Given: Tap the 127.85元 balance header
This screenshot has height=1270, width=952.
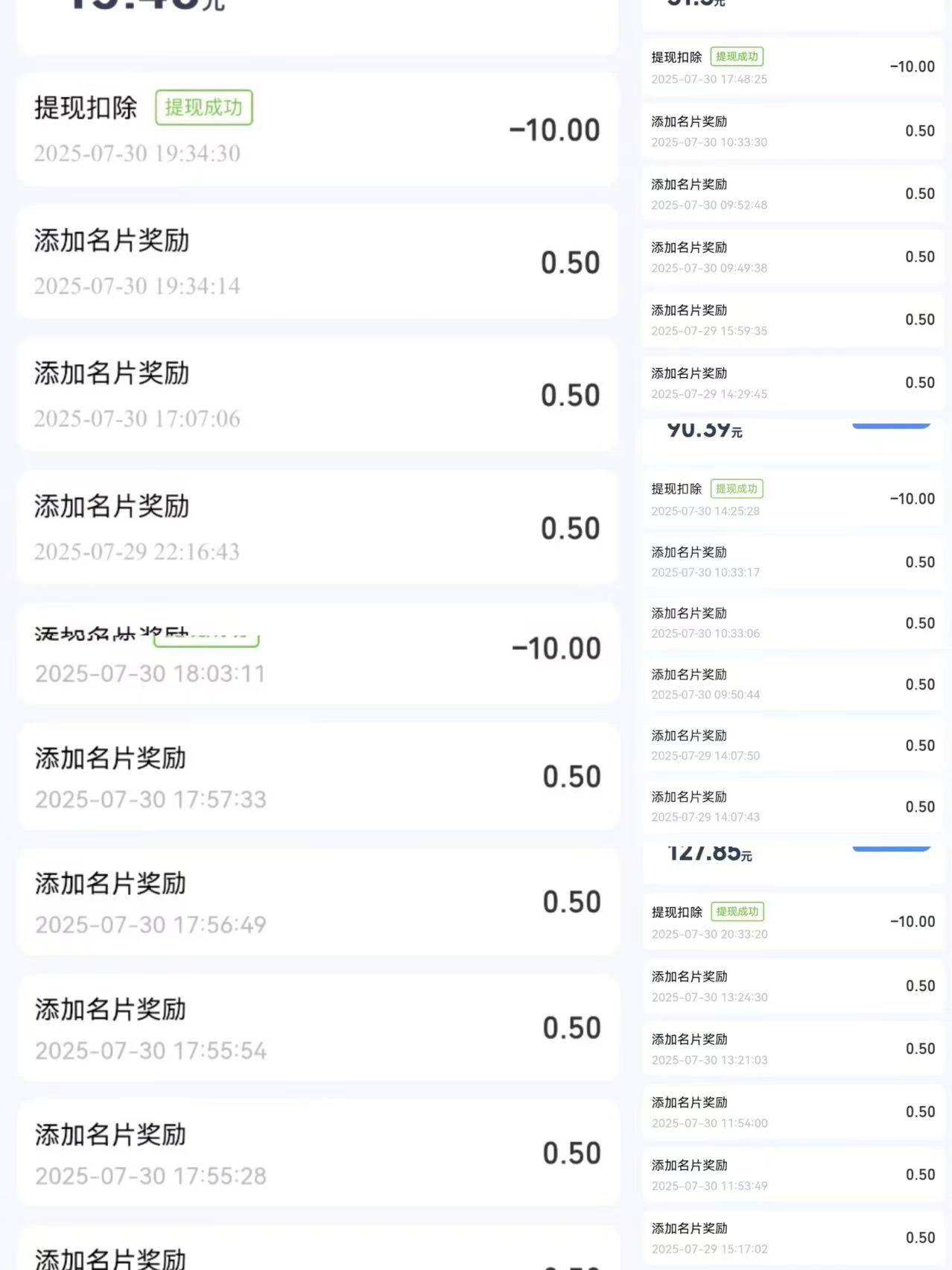Looking at the screenshot, I should coord(709,855).
